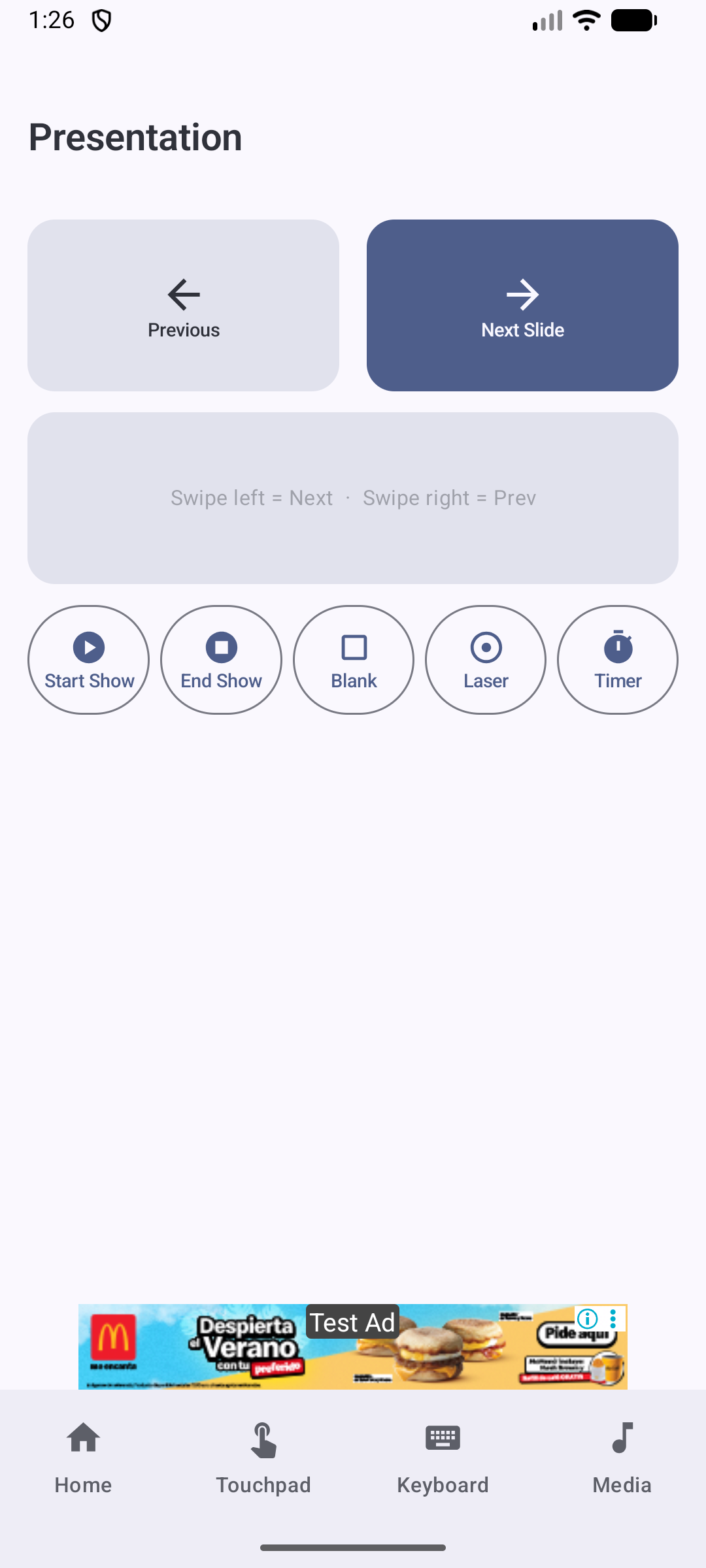Open the ad options three-dot menu
The height and width of the screenshot is (1568, 706).
click(x=613, y=1319)
